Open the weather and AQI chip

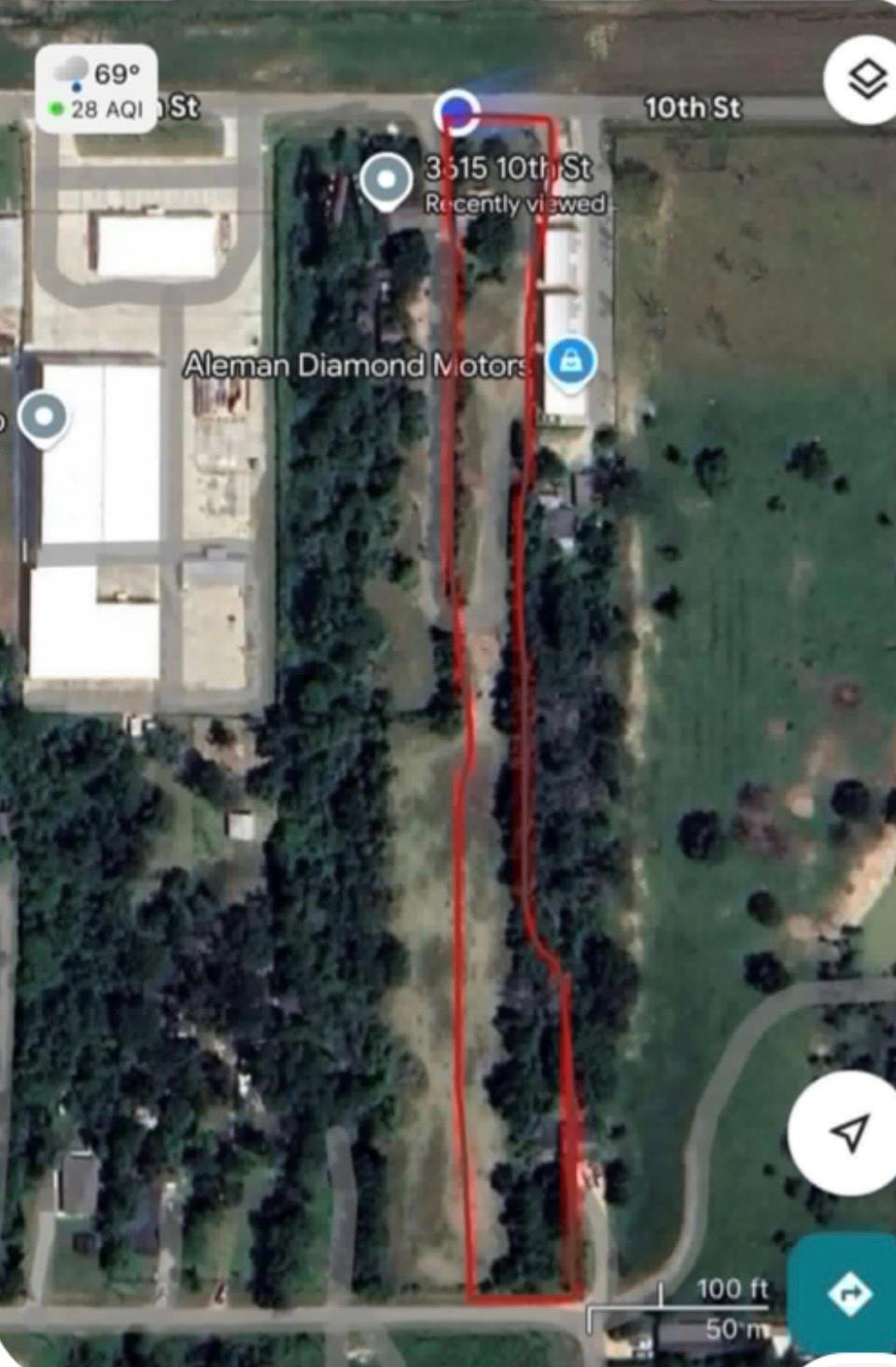[96, 90]
